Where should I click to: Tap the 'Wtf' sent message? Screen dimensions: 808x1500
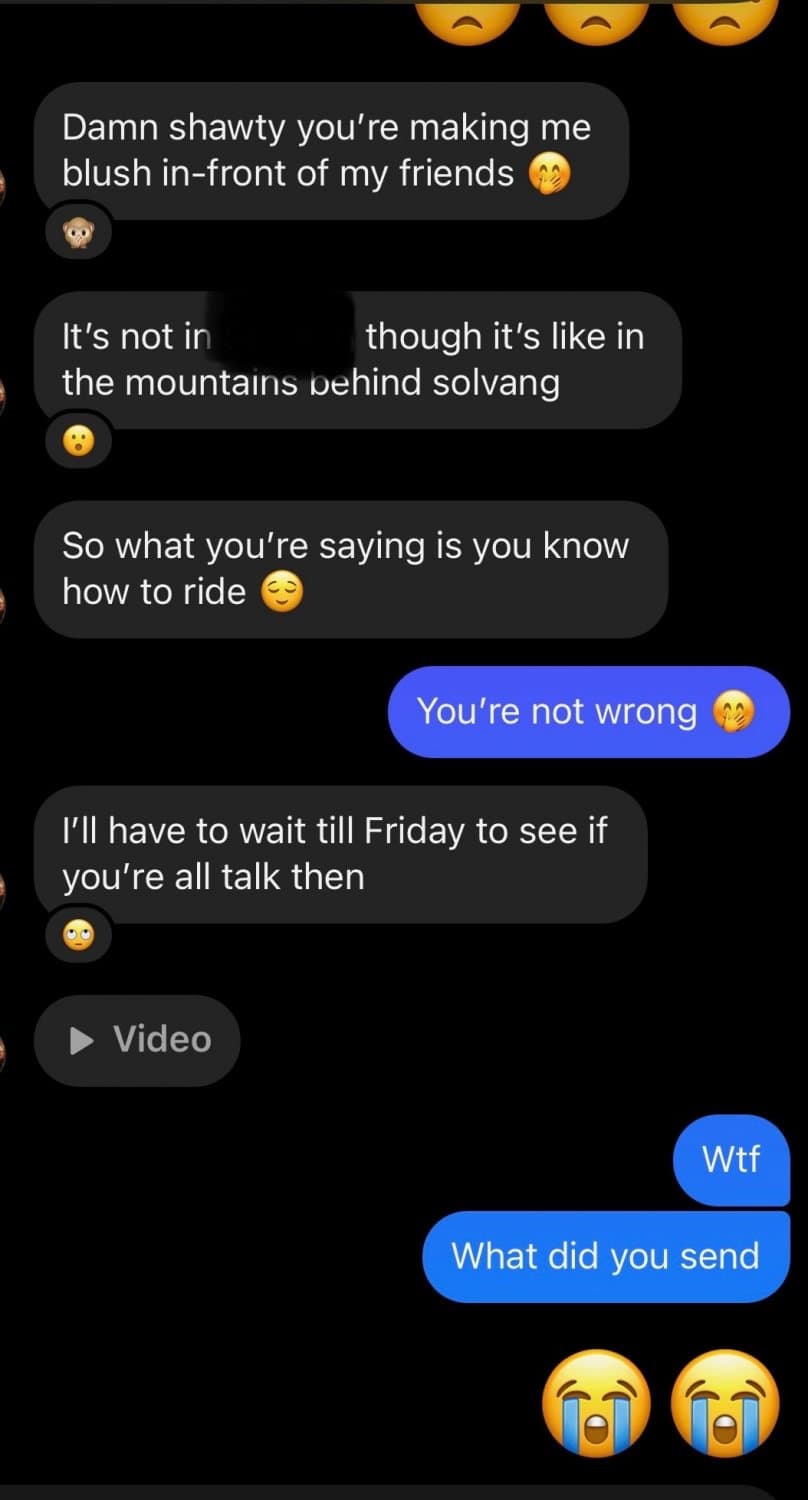730,1159
